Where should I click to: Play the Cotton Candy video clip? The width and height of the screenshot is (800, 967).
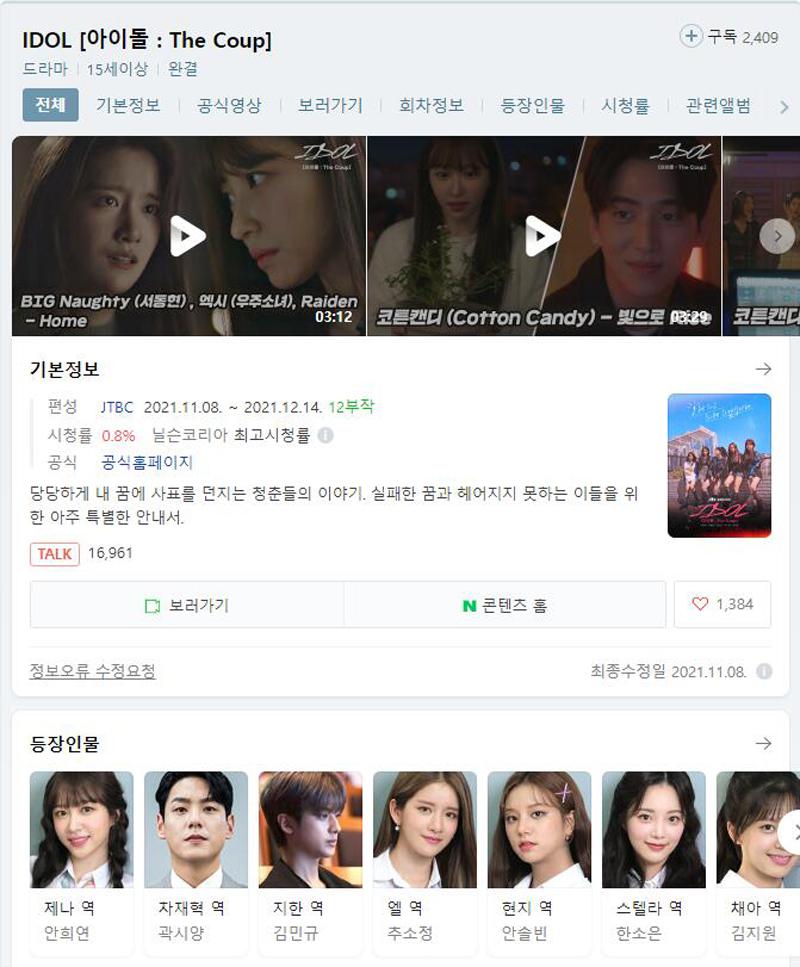543,236
